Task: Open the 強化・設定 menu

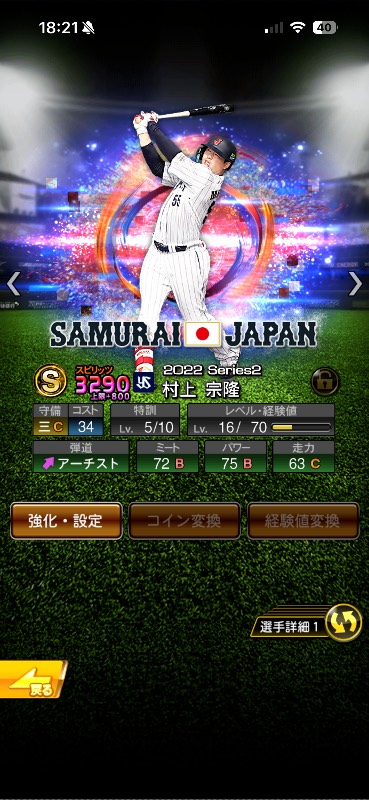Action: (x=66, y=520)
